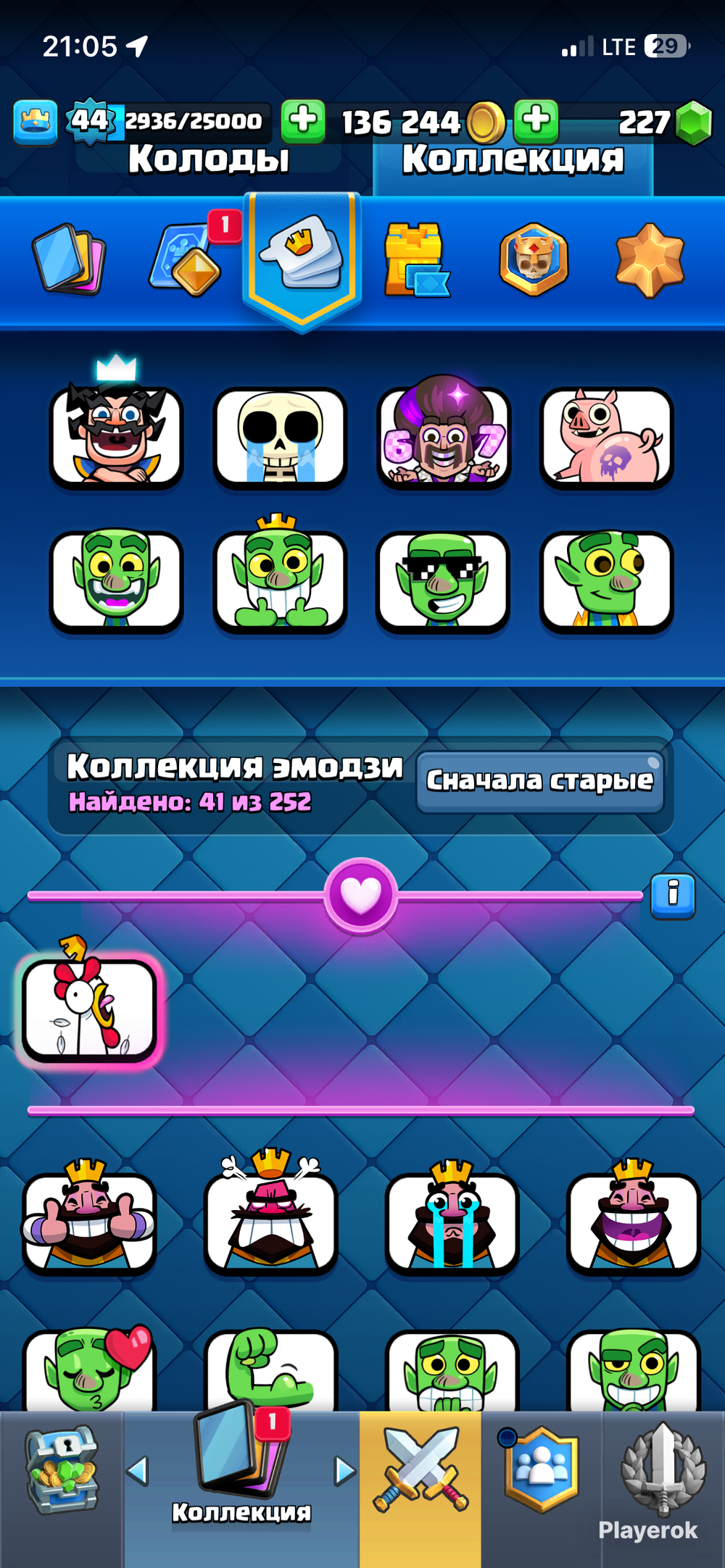Select the goblin with sunglasses emote
This screenshot has width=725, height=1568.
[x=443, y=580]
